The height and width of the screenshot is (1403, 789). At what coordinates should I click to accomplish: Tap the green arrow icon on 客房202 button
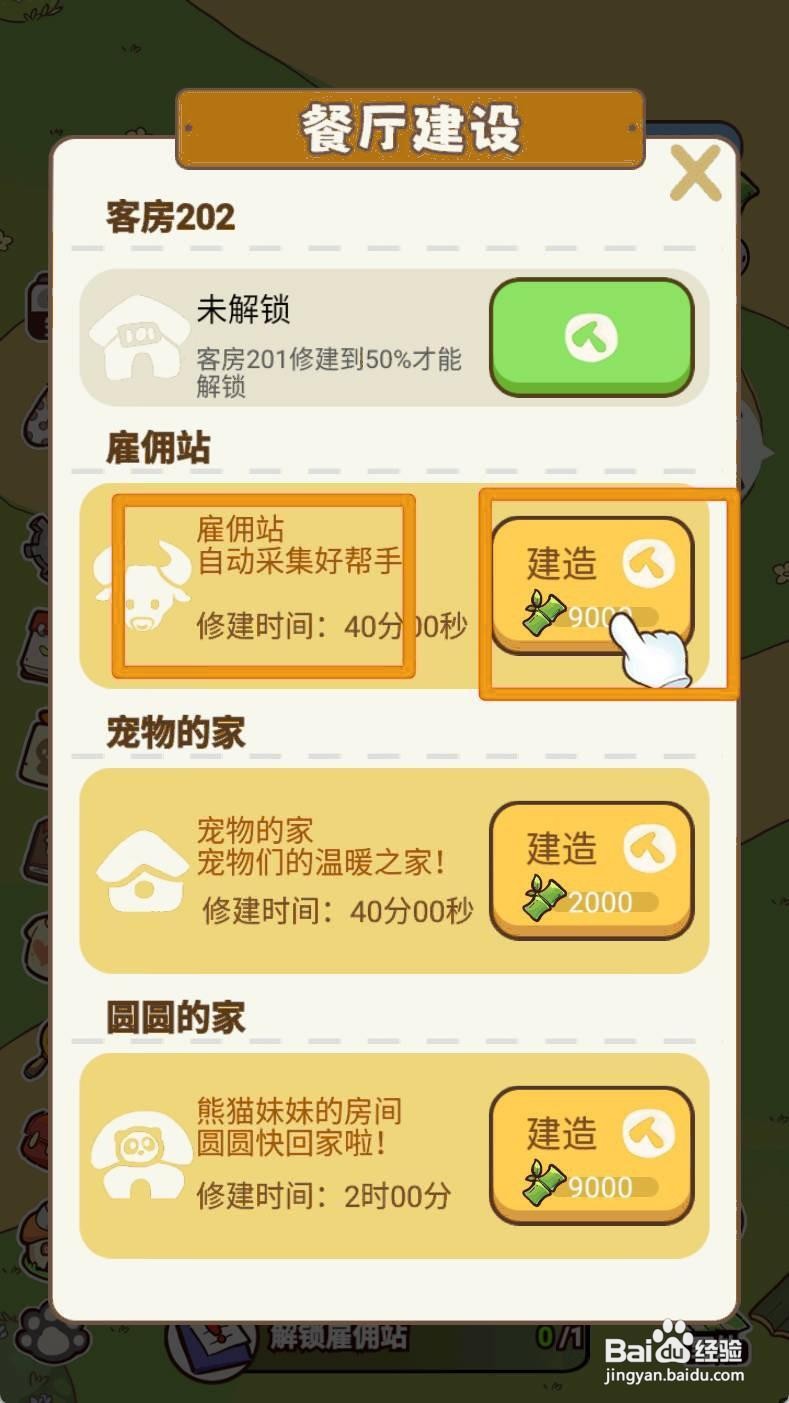pyautogui.click(x=591, y=337)
